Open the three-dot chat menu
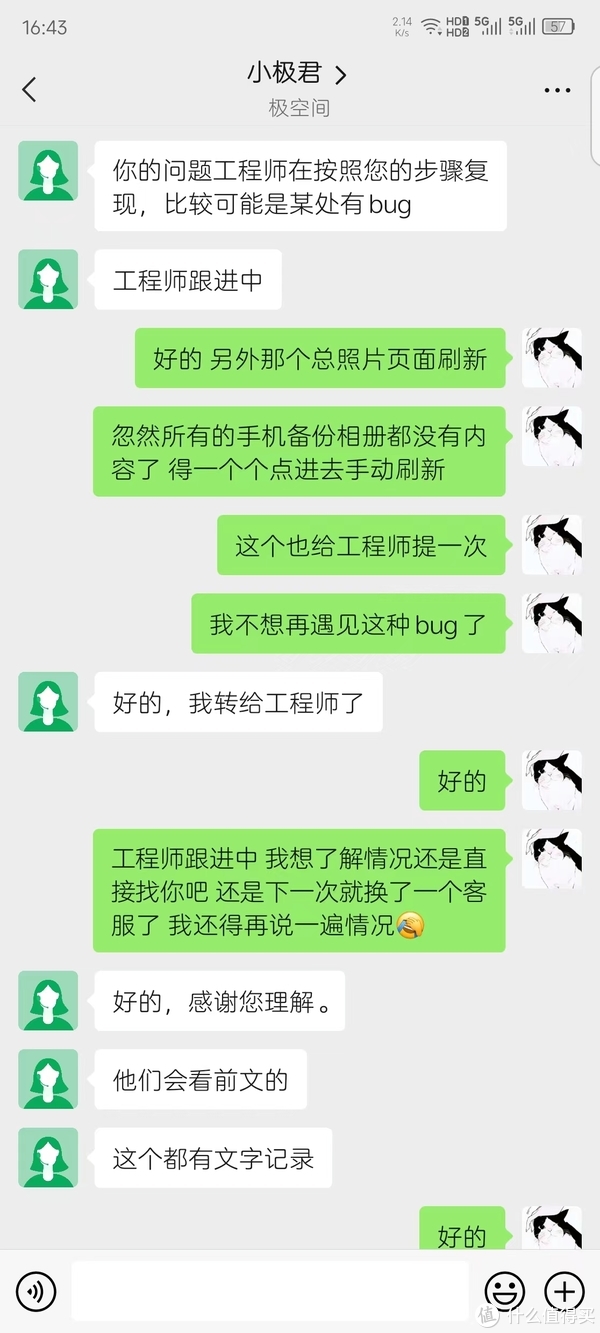This screenshot has width=600, height=1333. point(557,90)
